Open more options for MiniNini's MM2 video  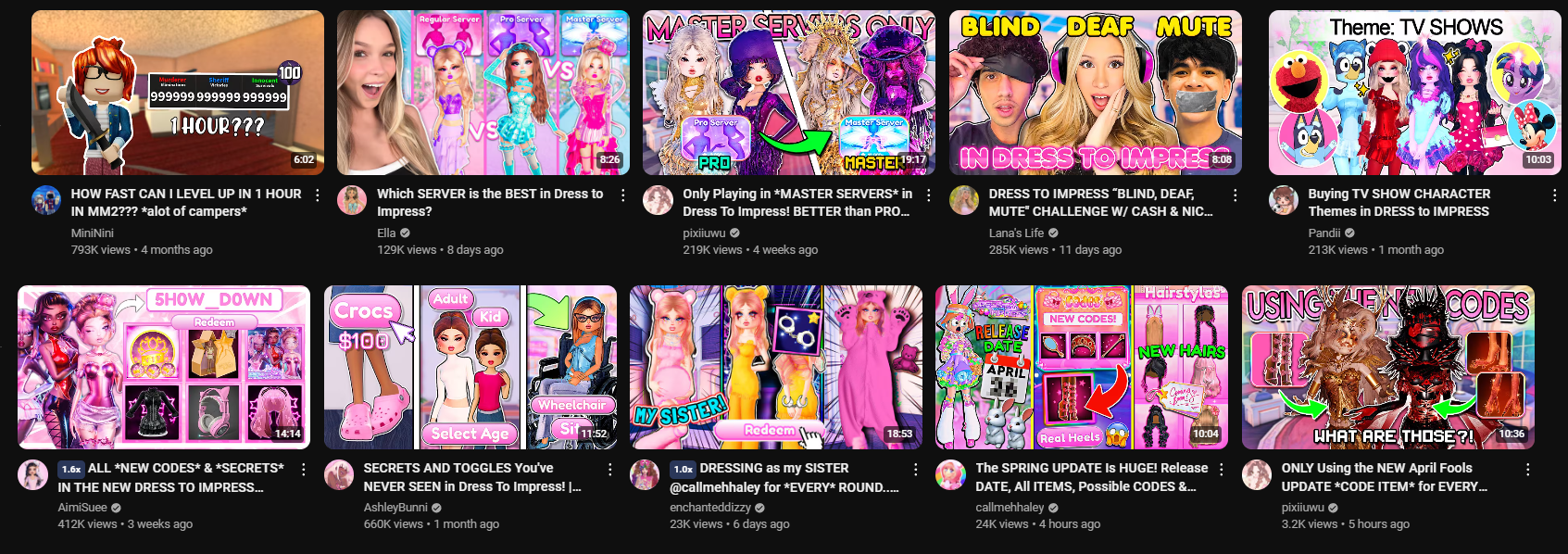[x=318, y=195]
